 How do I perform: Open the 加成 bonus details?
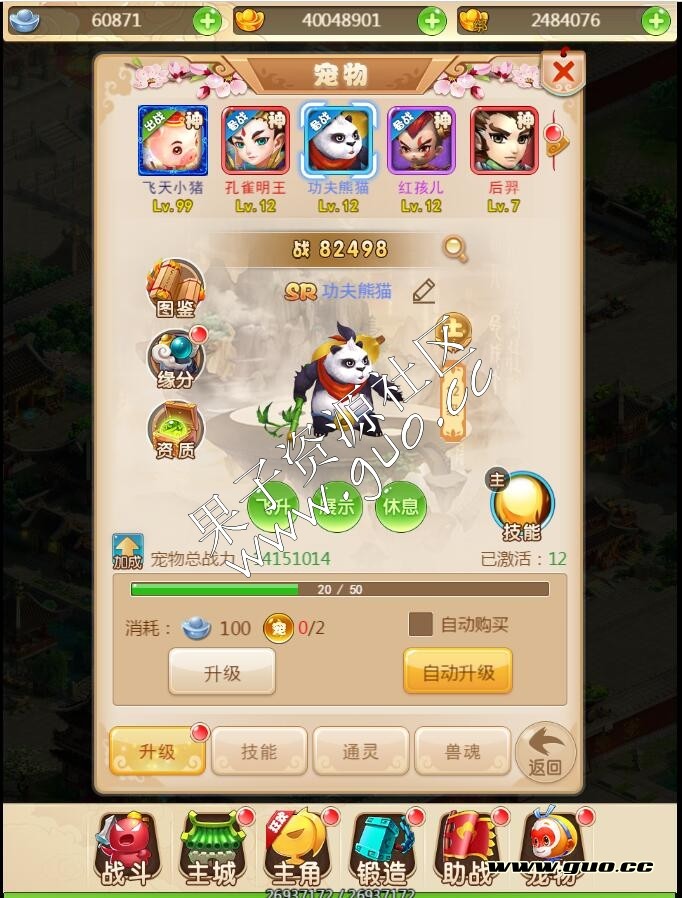pos(128,551)
